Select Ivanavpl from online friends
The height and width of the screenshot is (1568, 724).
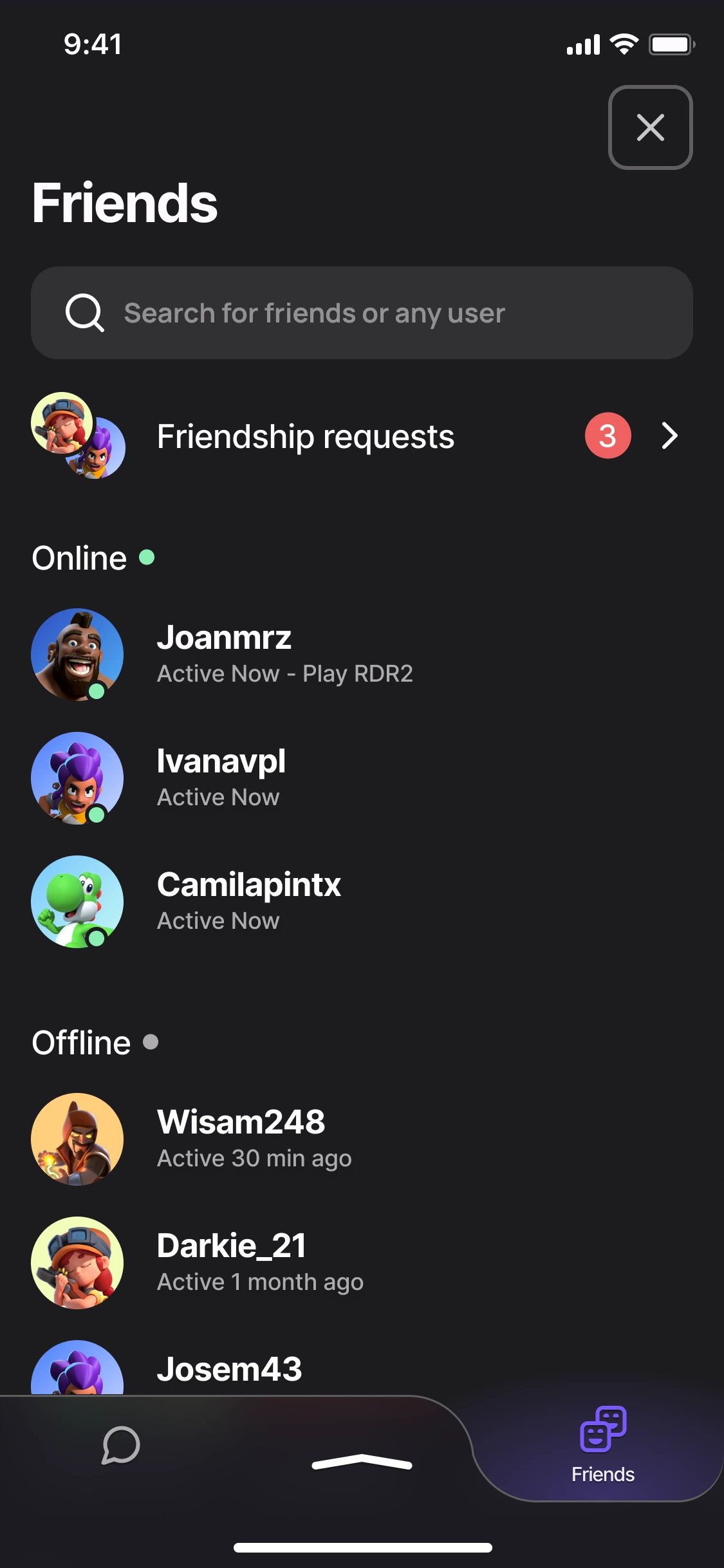[362, 778]
